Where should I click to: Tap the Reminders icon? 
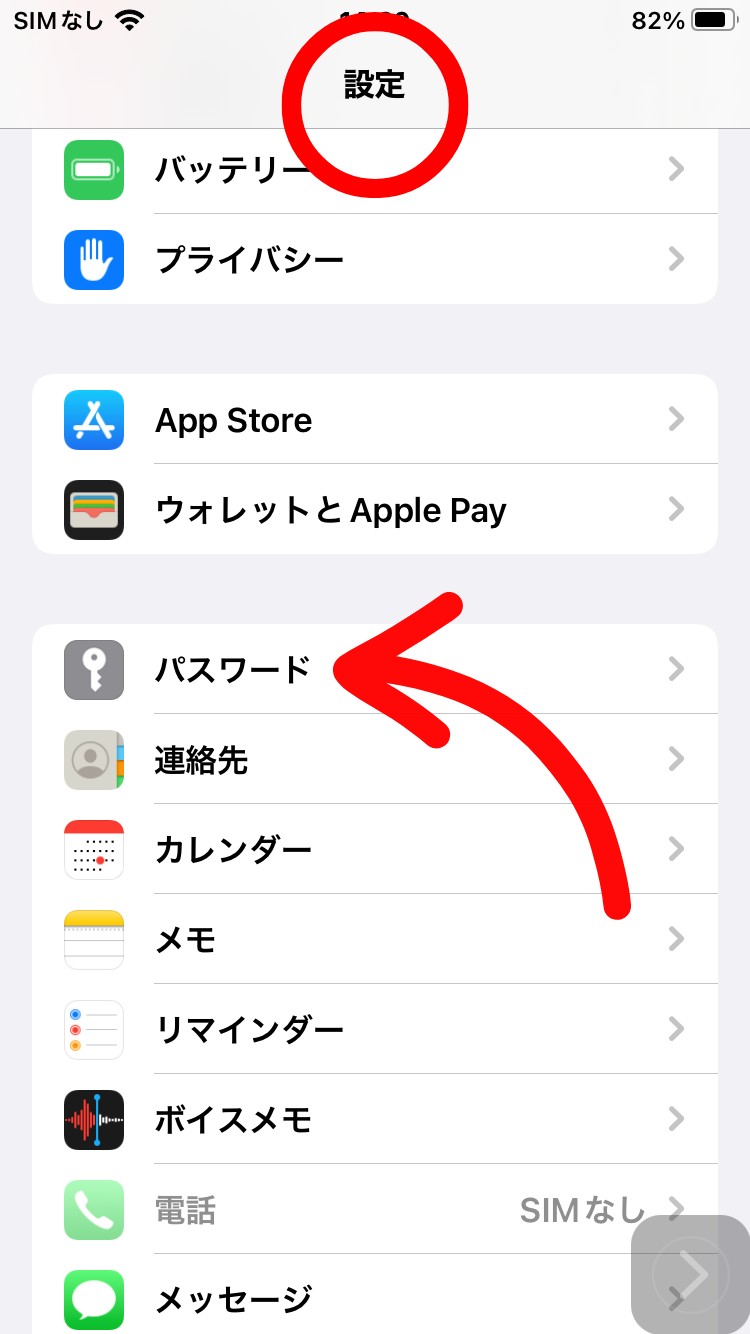[93, 1029]
